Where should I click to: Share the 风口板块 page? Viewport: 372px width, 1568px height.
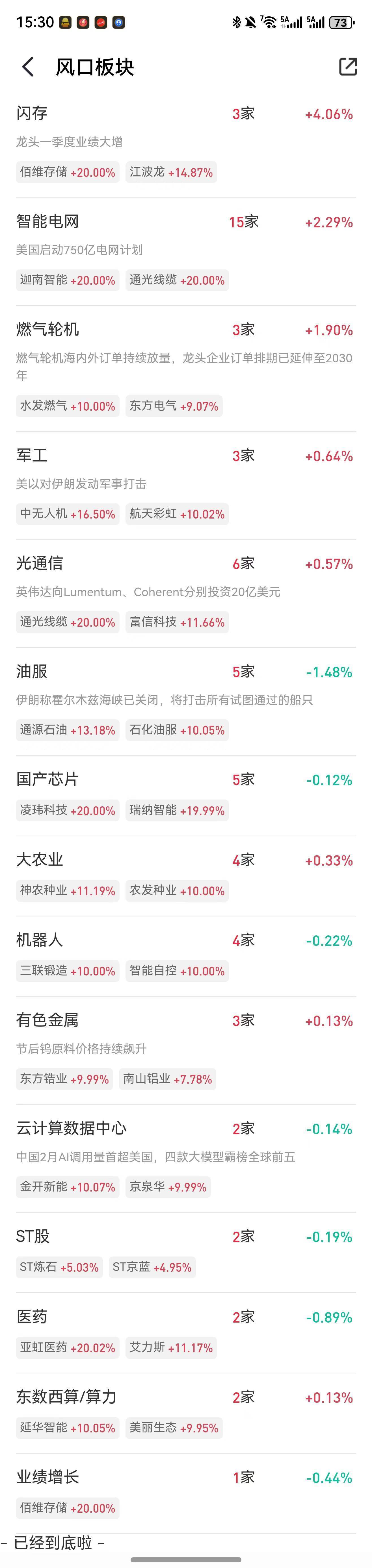(x=348, y=66)
